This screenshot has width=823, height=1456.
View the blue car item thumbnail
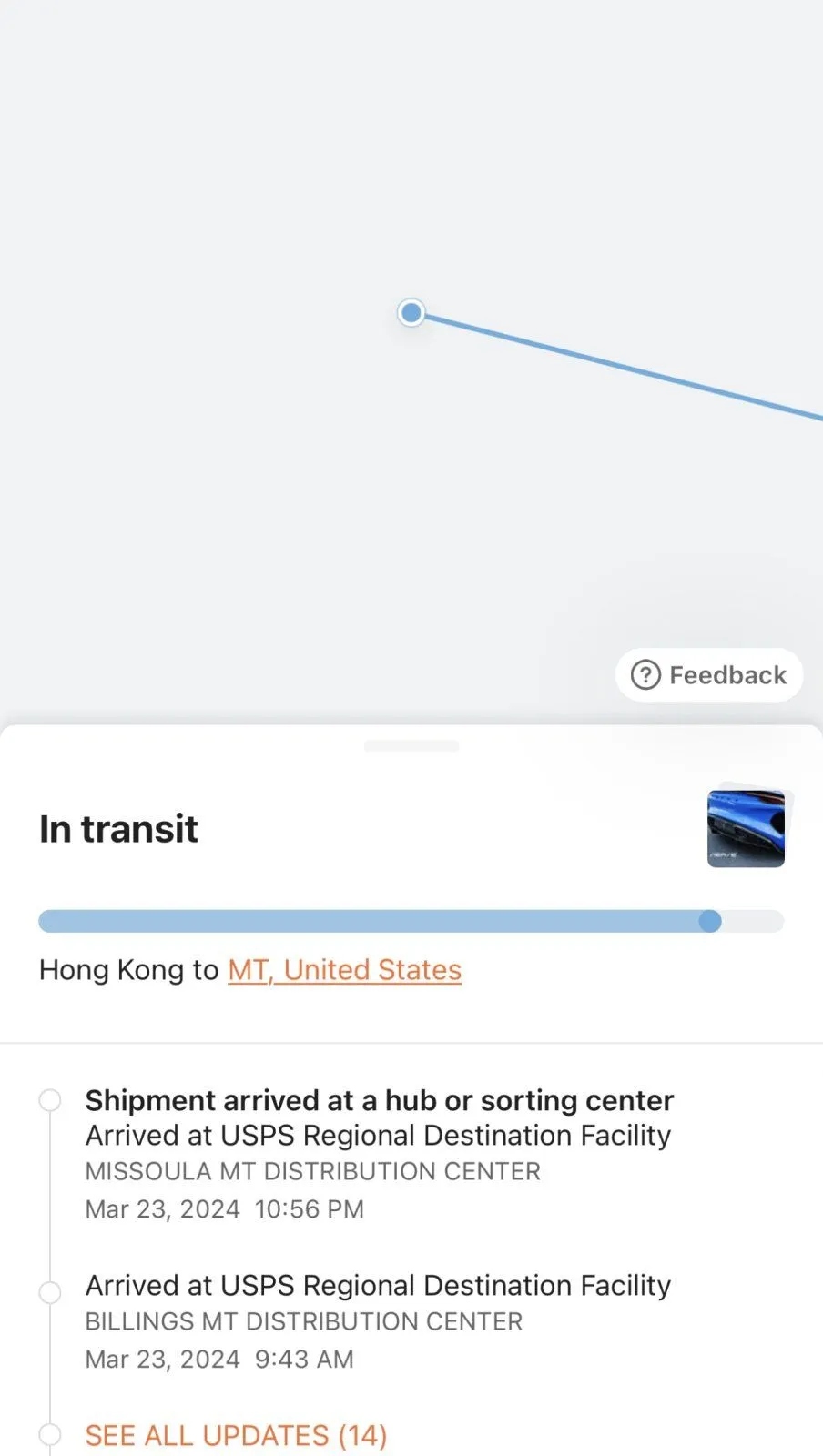pyautogui.click(x=746, y=828)
